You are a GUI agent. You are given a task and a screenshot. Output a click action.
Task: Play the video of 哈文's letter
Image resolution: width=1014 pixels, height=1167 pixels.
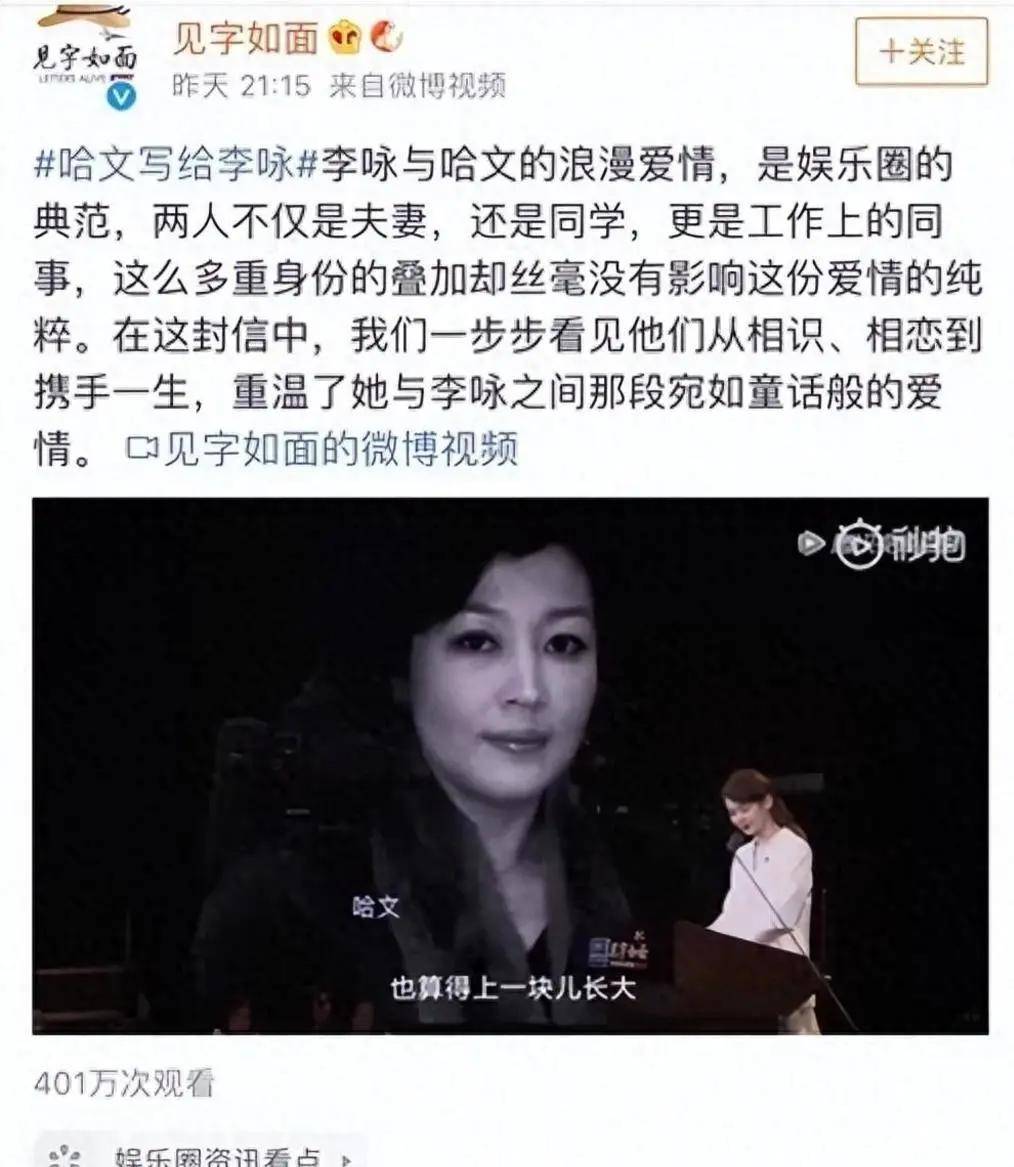coord(510,765)
